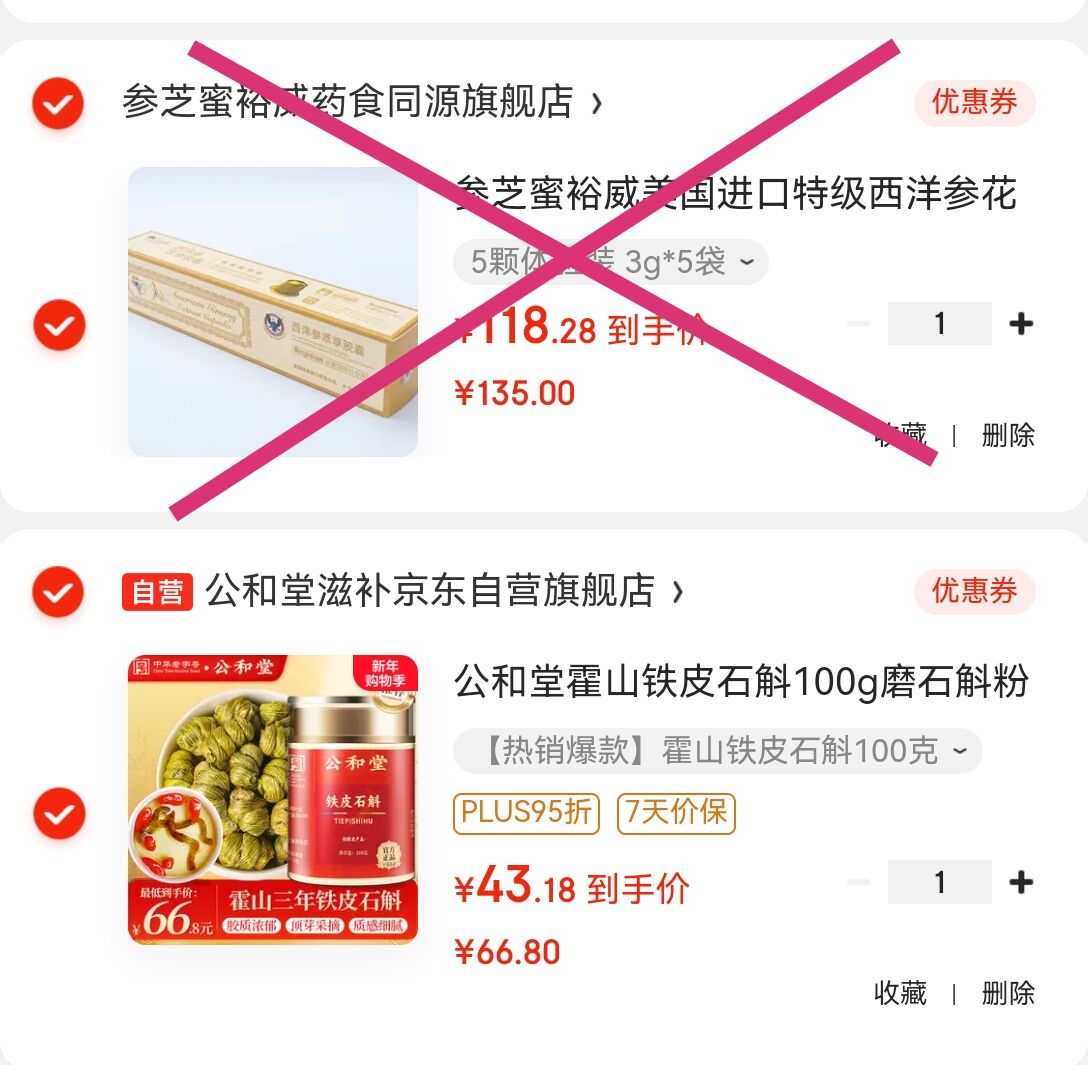Save the 铁皮石斛 item to 收藏
Screen dimensions: 1088x1065
point(900,993)
